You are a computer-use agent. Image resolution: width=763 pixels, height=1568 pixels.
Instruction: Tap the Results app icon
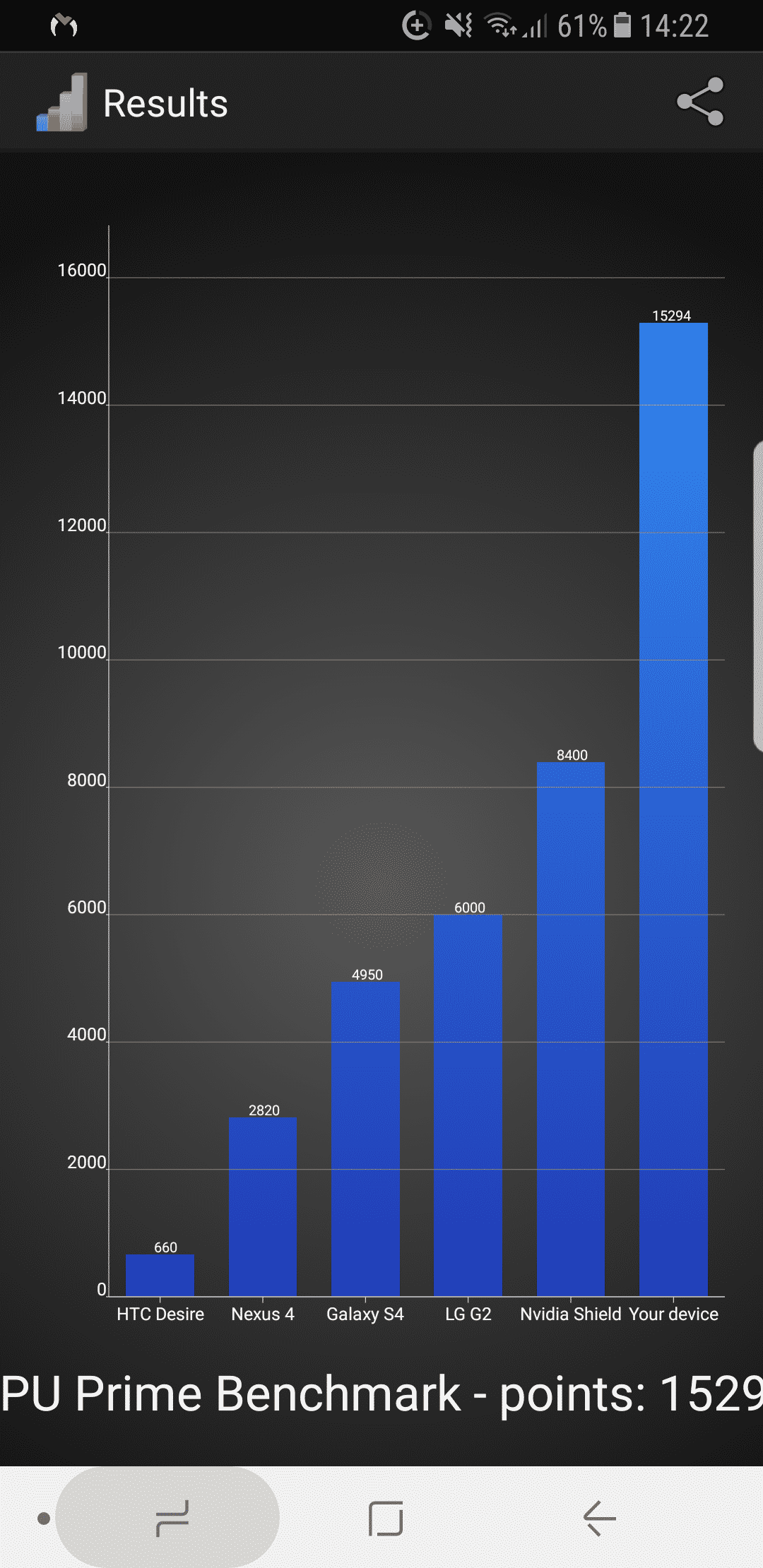(x=62, y=102)
